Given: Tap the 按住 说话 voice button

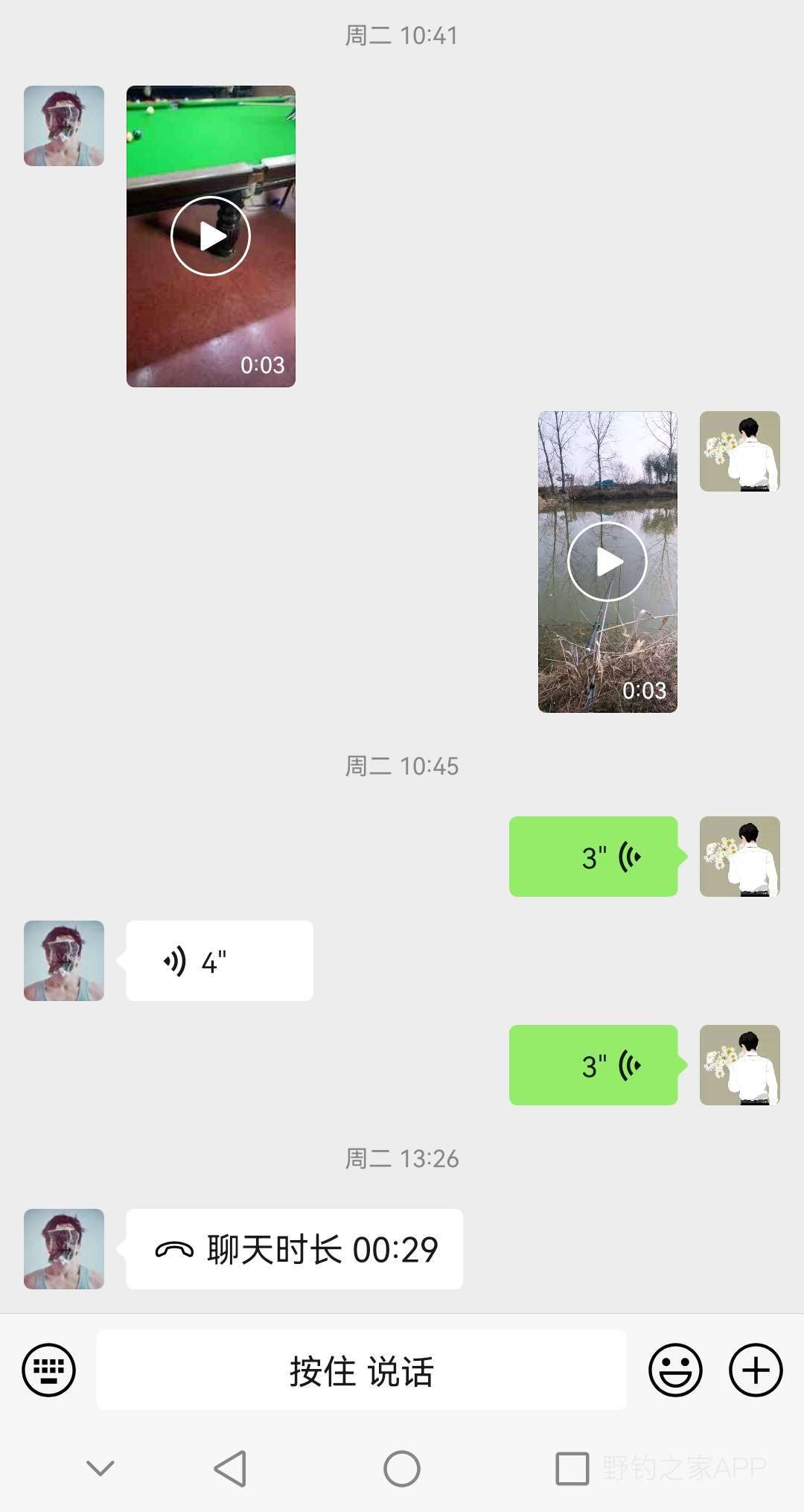Looking at the screenshot, I should coord(361,1370).
